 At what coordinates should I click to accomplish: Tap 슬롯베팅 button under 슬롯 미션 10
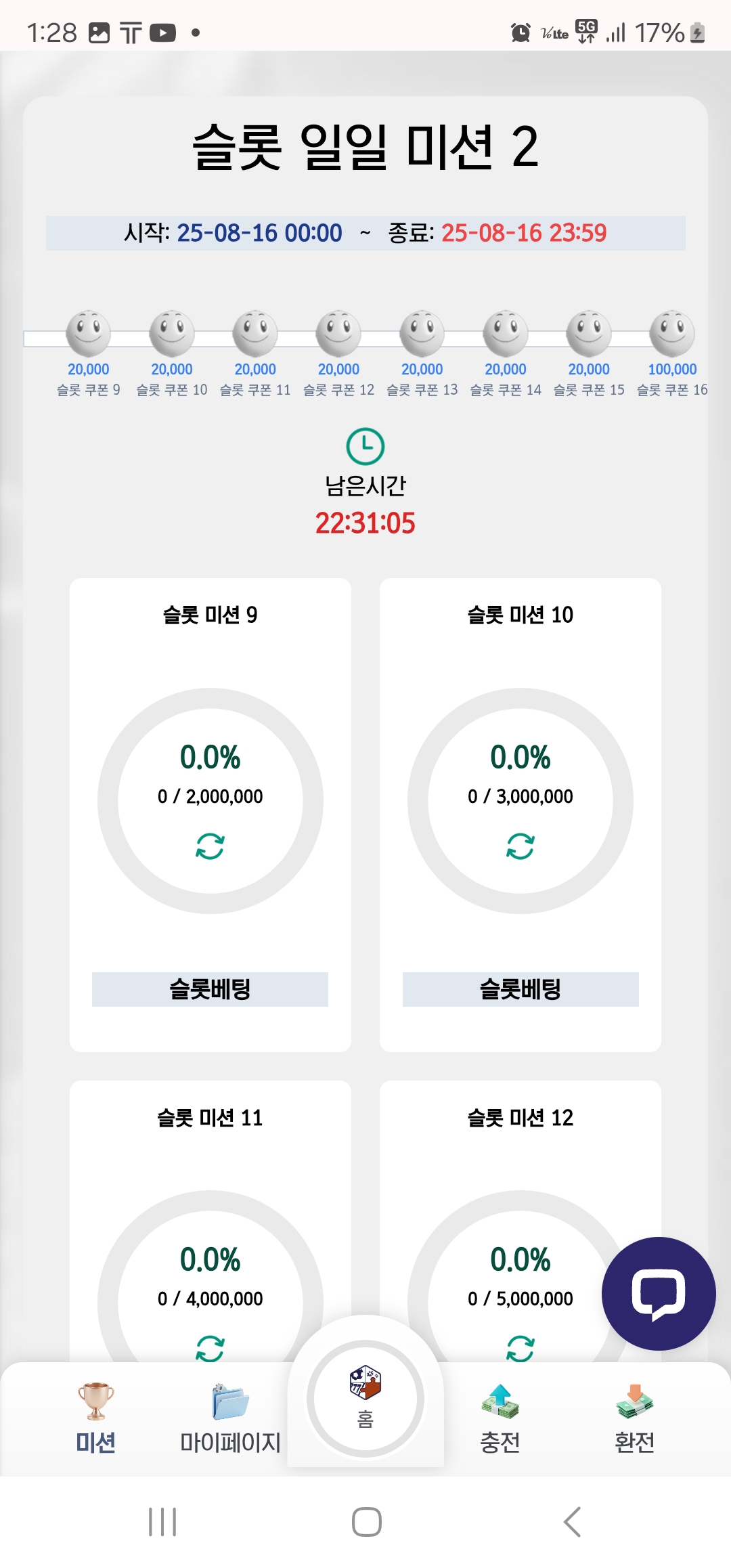click(520, 989)
